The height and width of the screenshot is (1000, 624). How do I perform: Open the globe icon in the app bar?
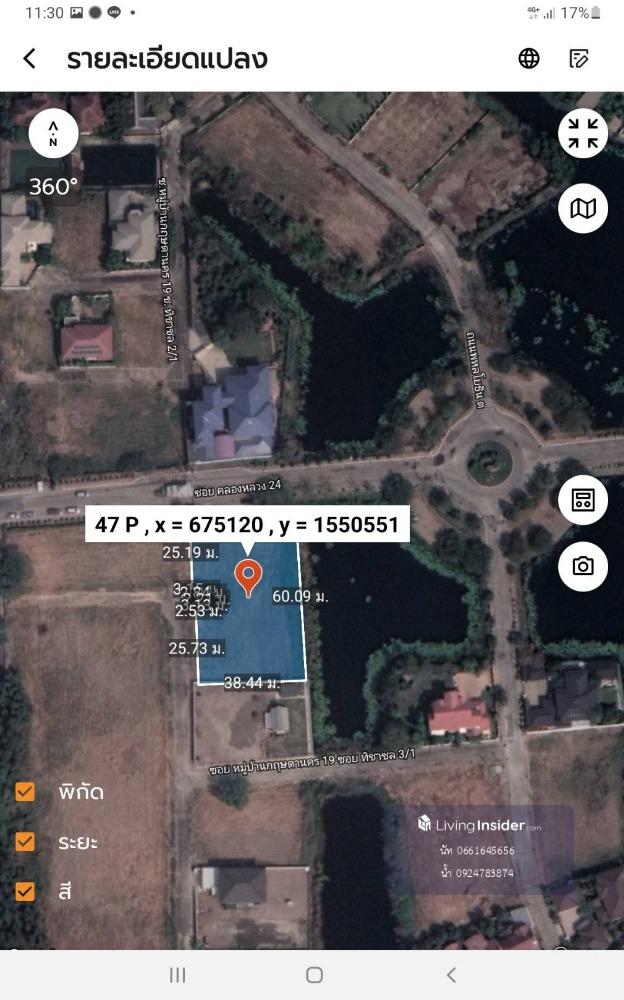529,58
